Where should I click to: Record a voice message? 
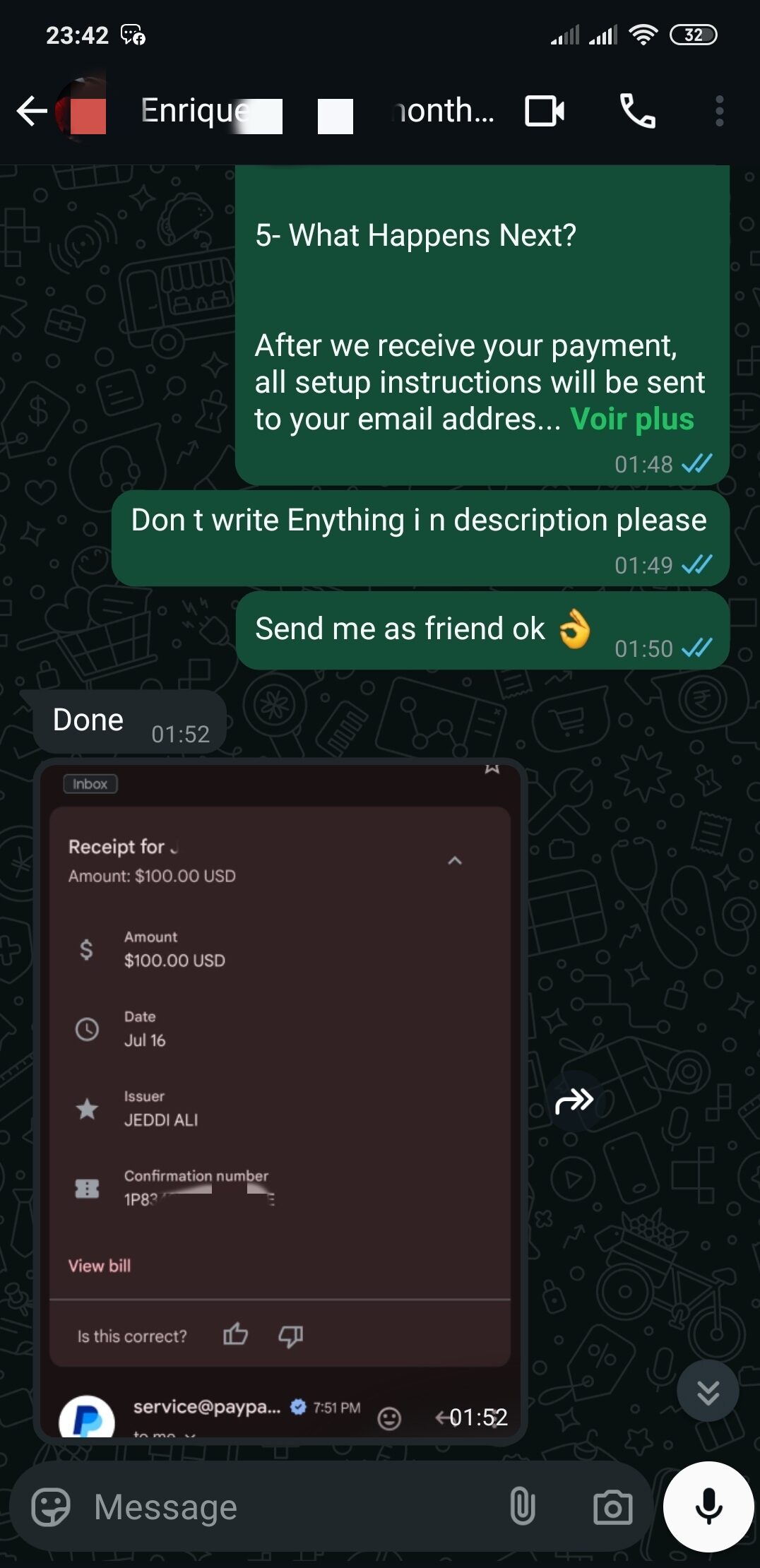pos(708,1506)
